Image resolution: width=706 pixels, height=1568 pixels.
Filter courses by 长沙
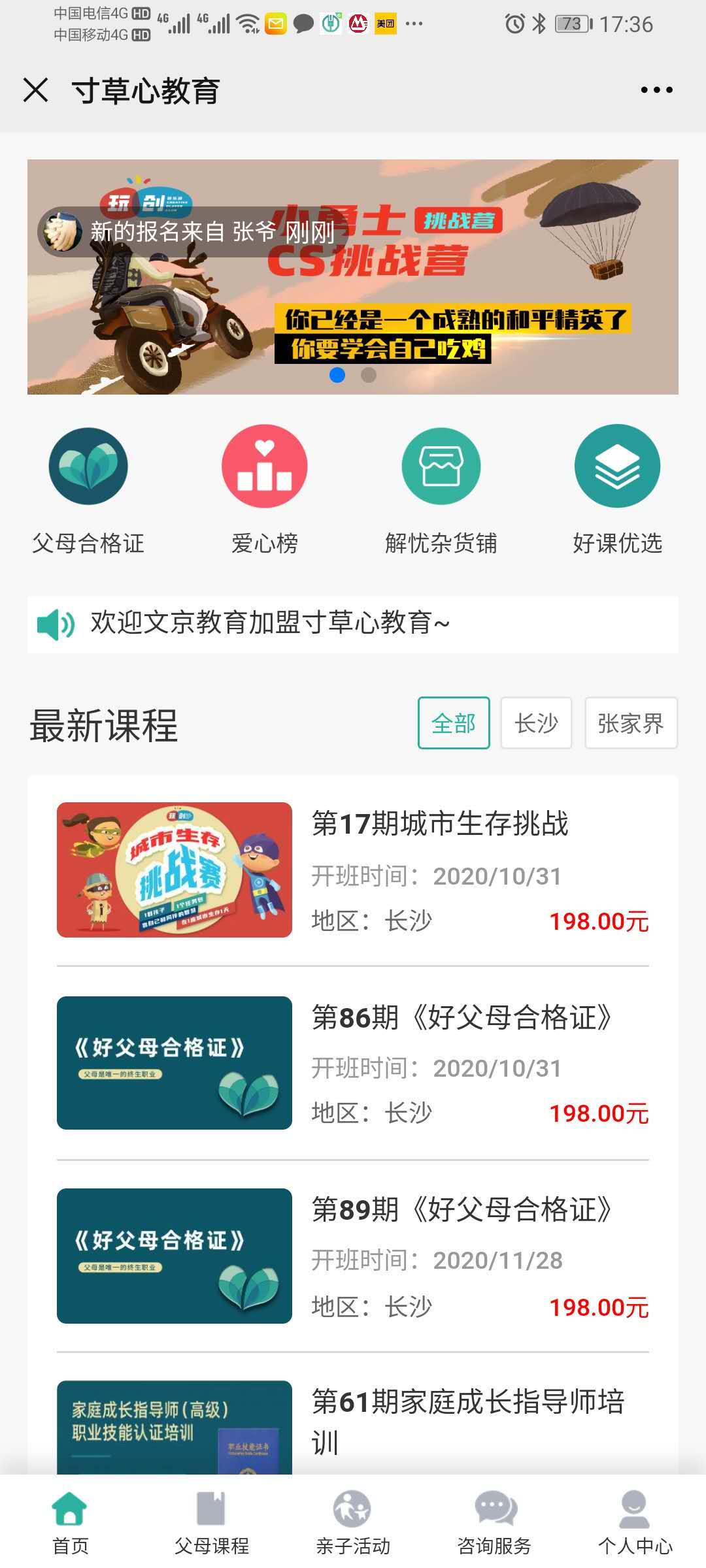(x=536, y=723)
